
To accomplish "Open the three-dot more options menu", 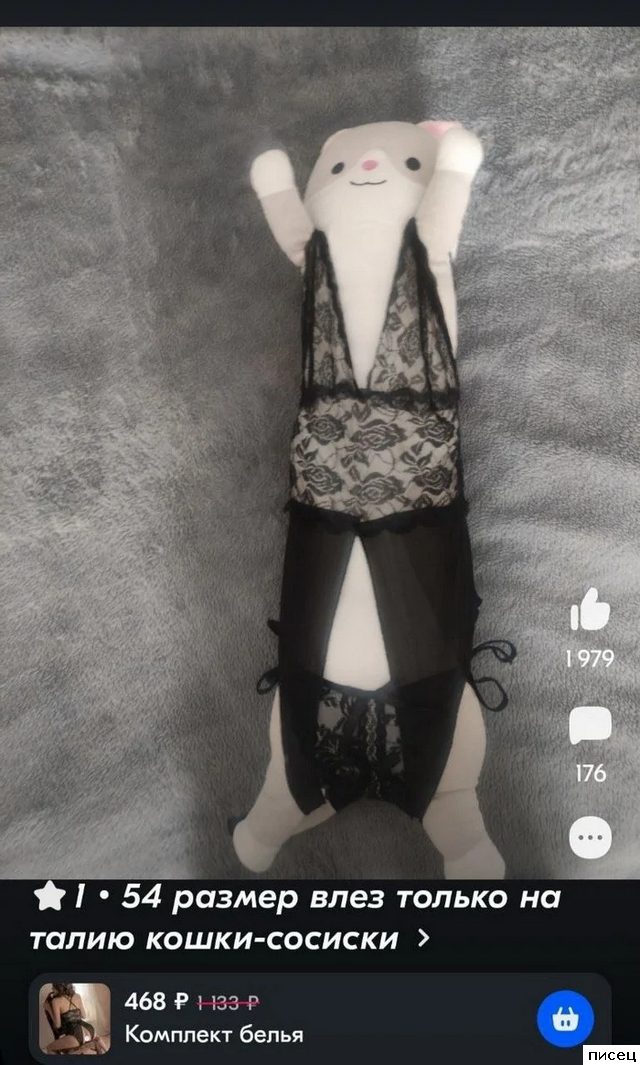I will pos(590,834).
